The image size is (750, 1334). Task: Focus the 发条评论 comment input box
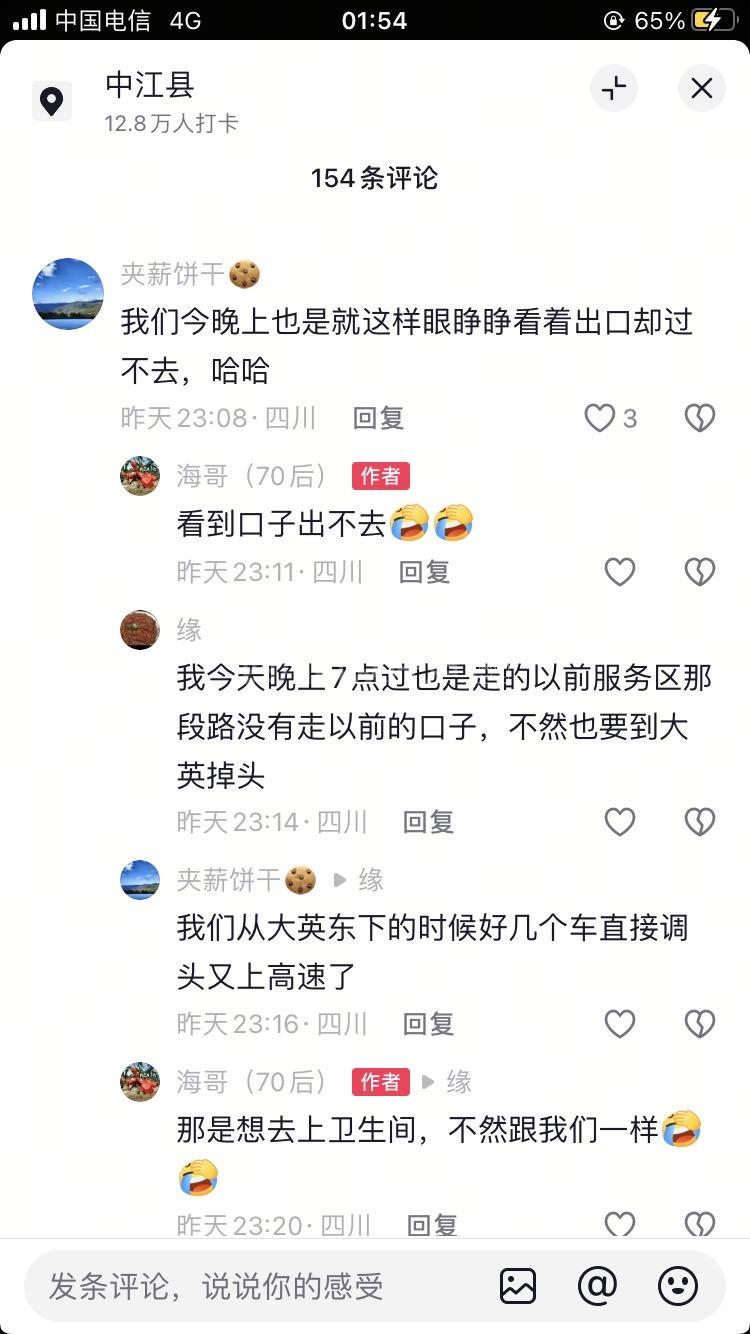click(250, 1286)
